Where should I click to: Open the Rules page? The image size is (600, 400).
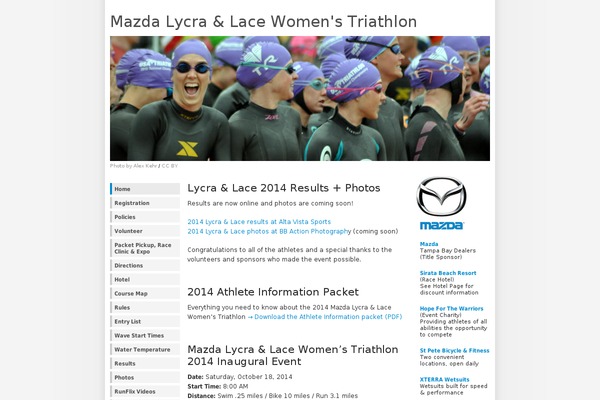point(122,308)
